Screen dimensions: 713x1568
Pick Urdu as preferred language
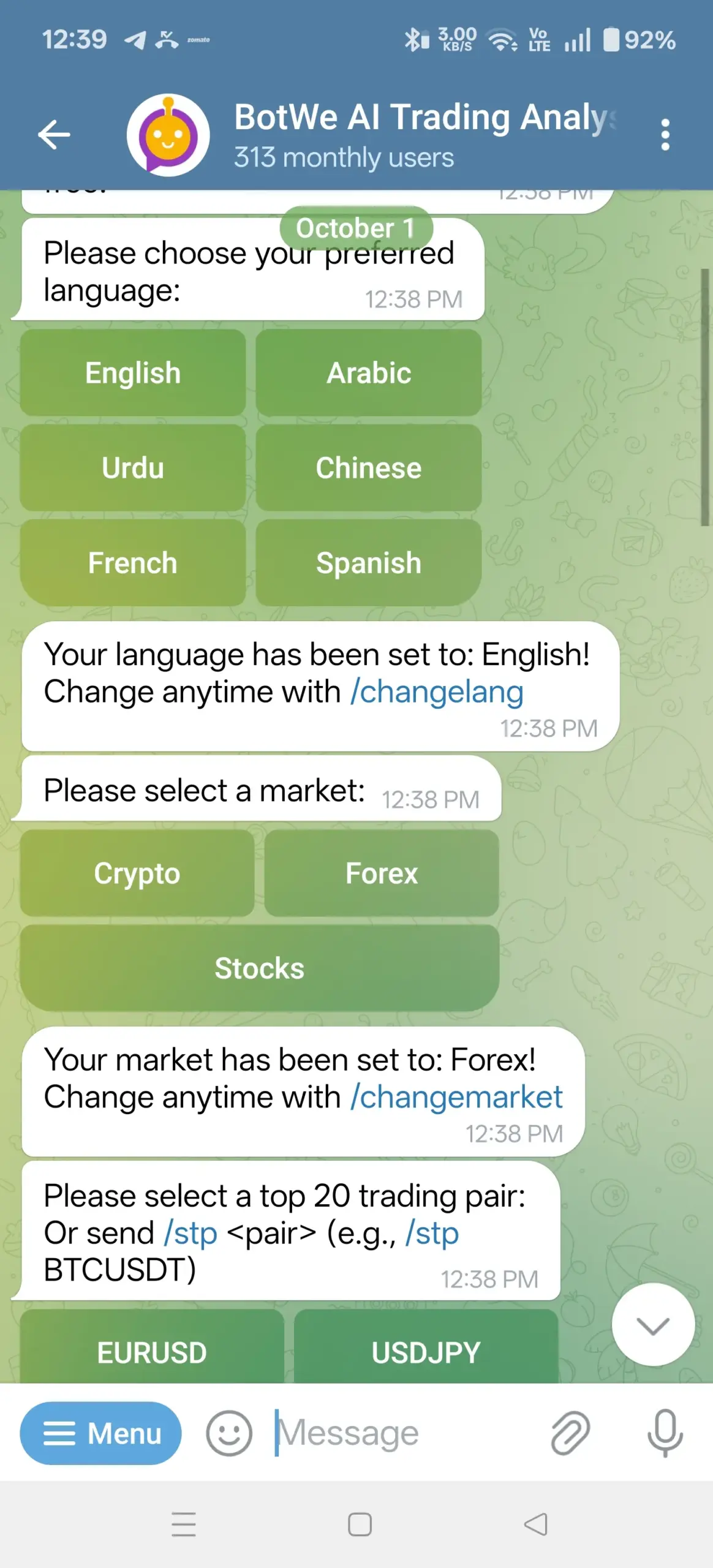[133, 468]
